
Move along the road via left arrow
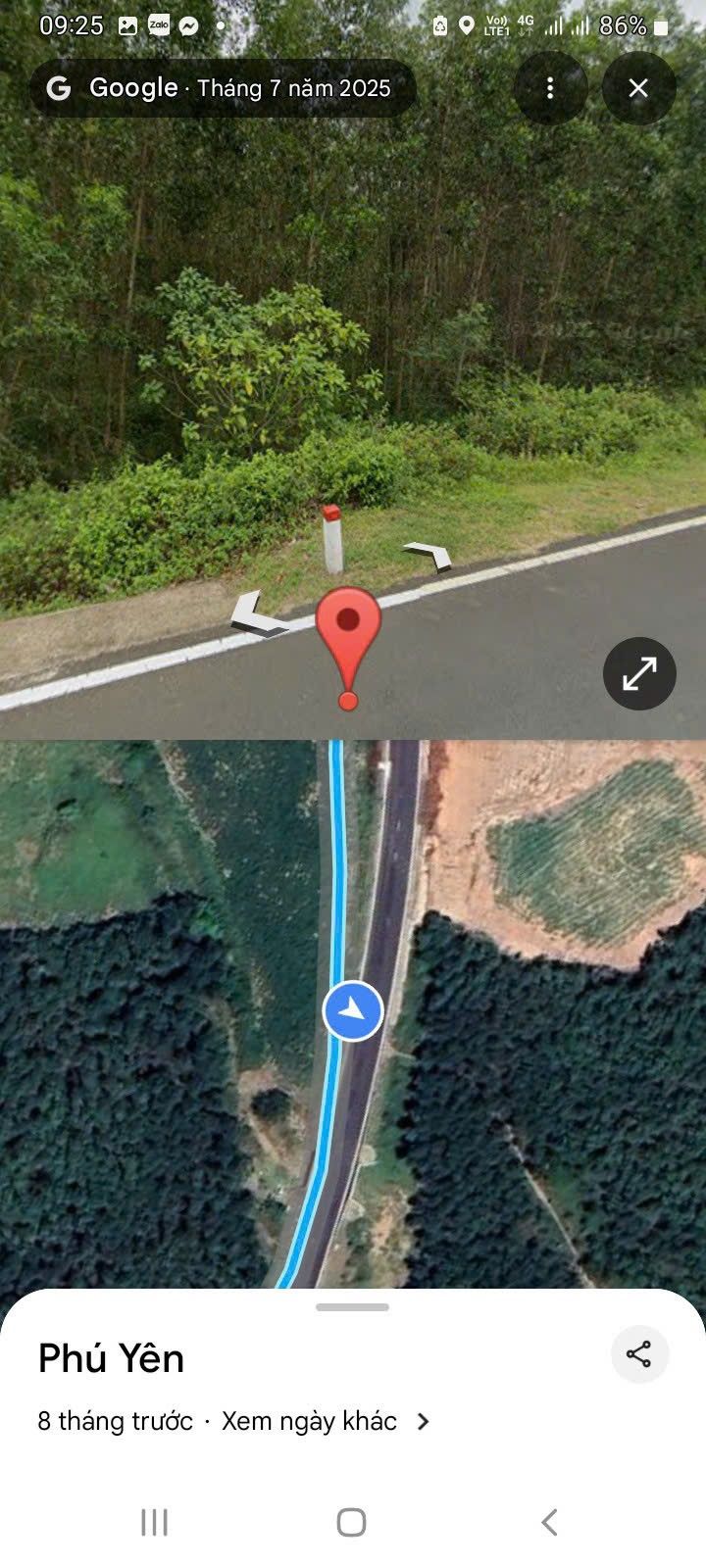pyautogui.click(x=258, y=616)
